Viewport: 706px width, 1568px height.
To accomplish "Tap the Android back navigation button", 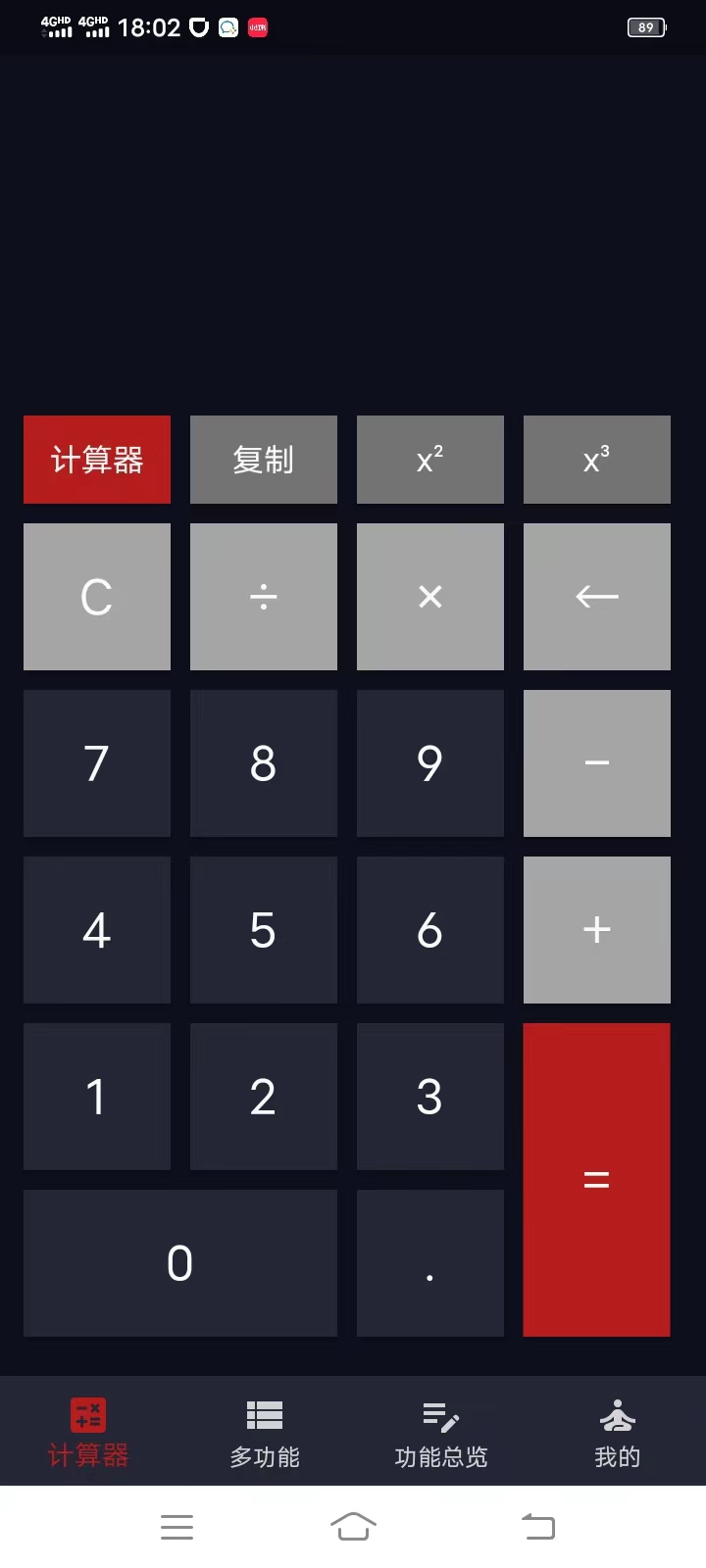I will click(537, 1526).
